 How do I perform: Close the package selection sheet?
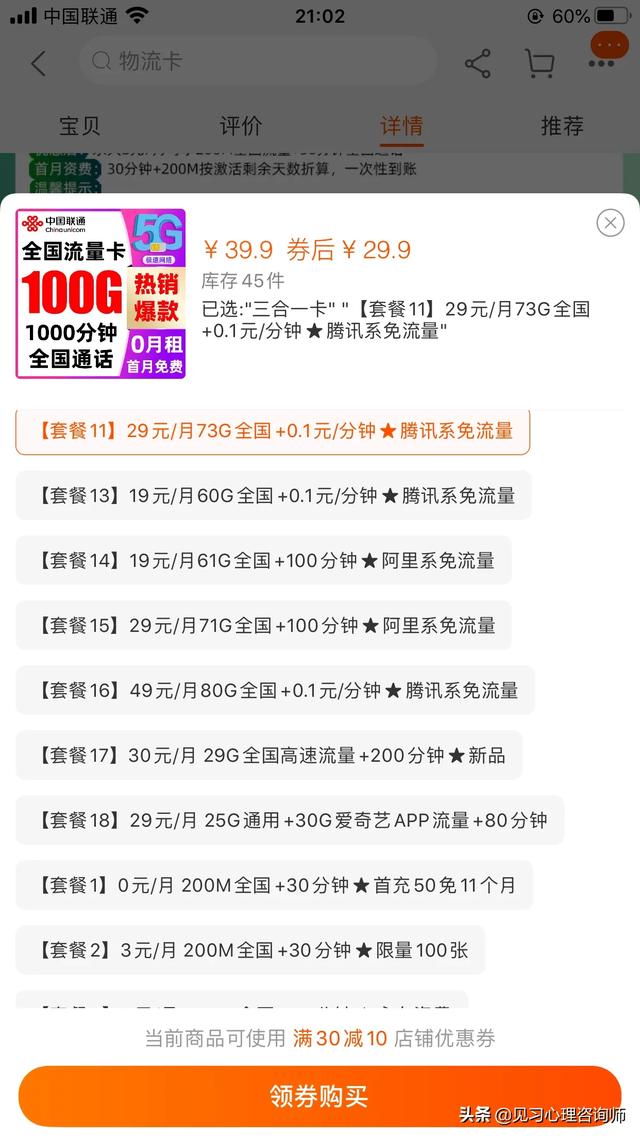coord(610,222)
